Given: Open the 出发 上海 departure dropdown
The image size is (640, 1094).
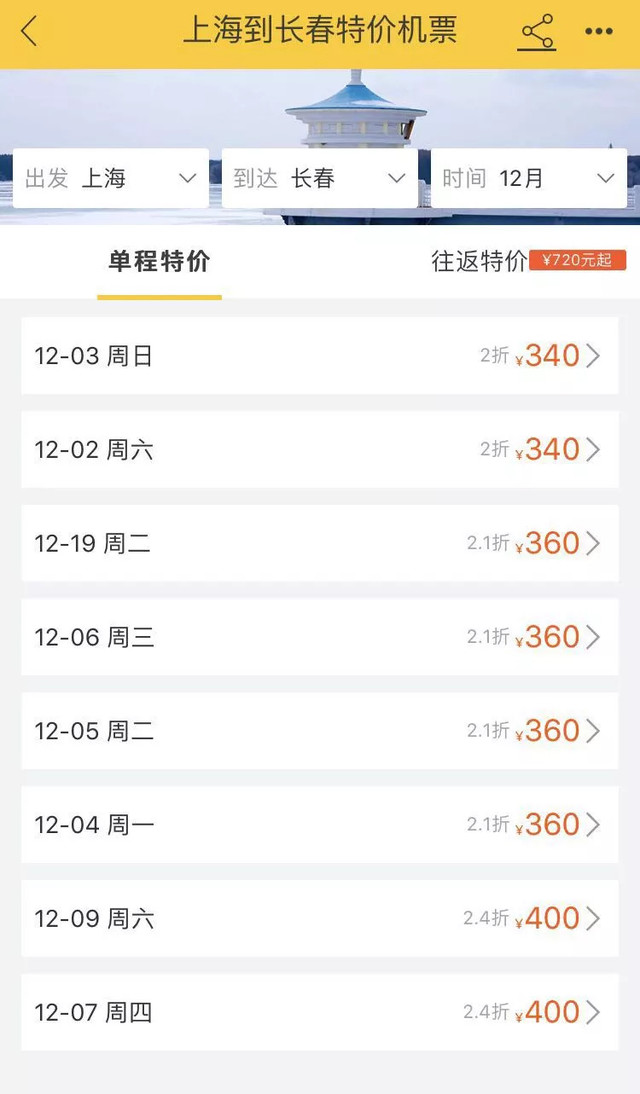Looking at the screenshot, I should (111, 178).
